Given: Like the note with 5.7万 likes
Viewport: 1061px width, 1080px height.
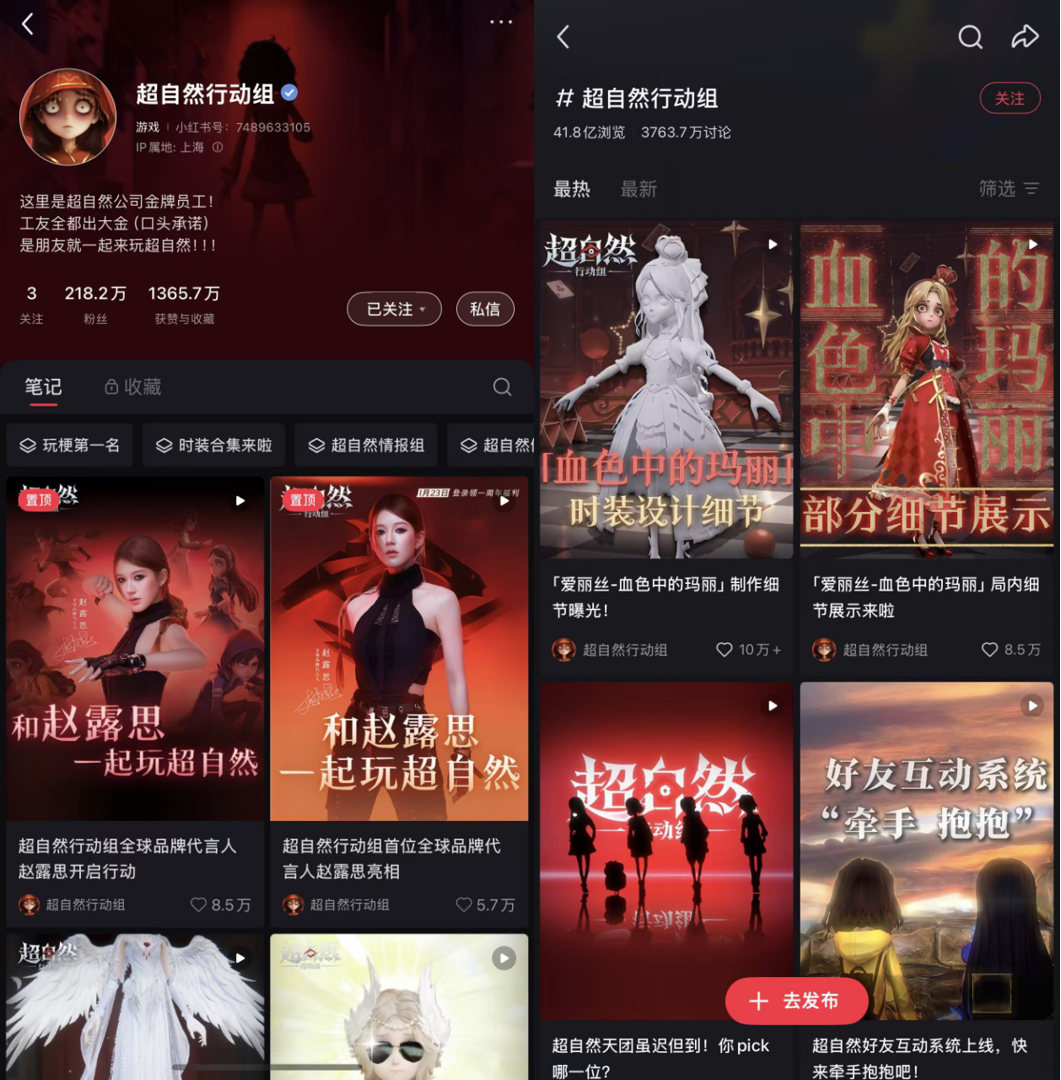Looking at the screenshot, I should tap(464, 905).
